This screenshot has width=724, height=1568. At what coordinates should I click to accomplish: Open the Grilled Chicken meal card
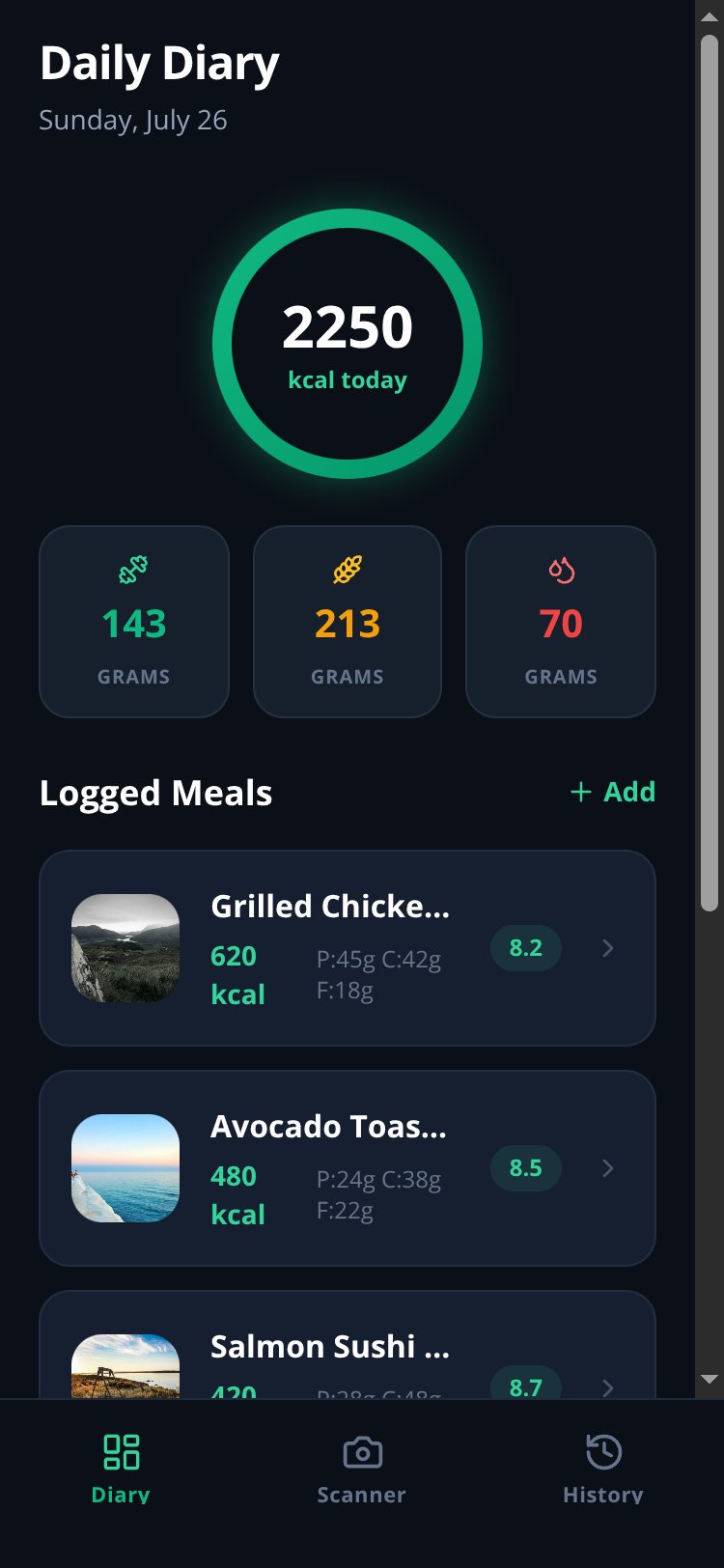pyautogui.click(x=348, y=948)
